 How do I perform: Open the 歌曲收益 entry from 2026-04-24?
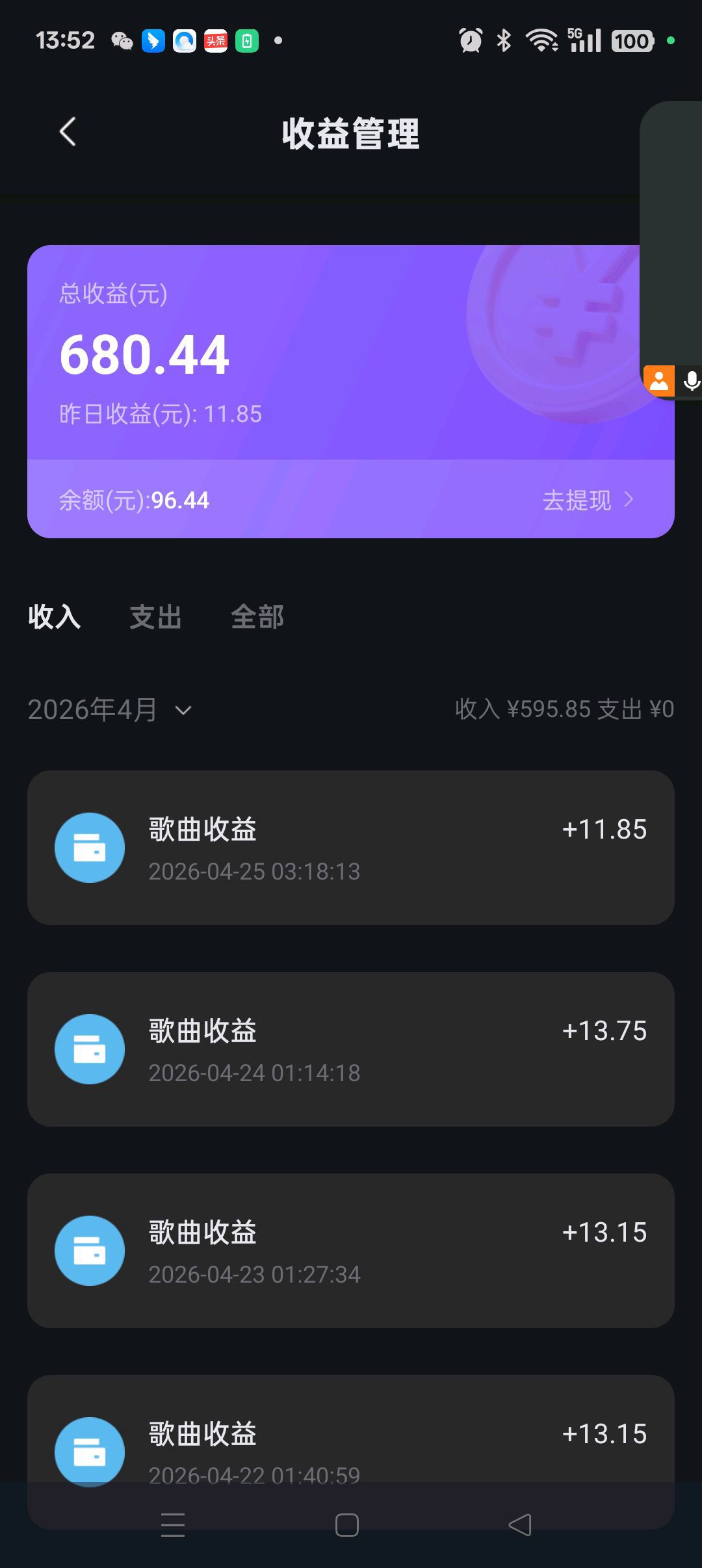coord(350,1049)
